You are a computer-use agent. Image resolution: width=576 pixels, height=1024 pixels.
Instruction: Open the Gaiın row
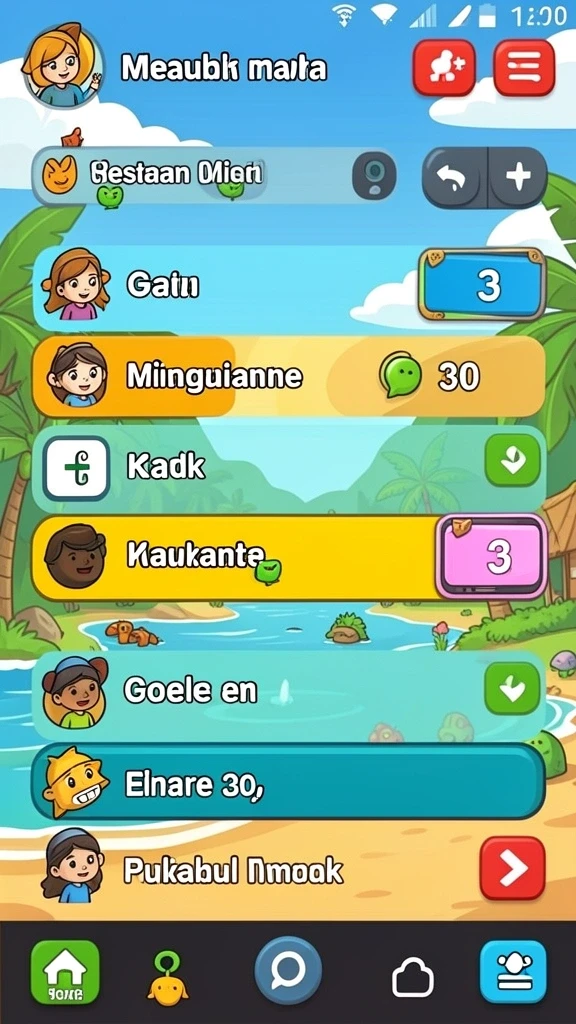[x=289, y=285]
